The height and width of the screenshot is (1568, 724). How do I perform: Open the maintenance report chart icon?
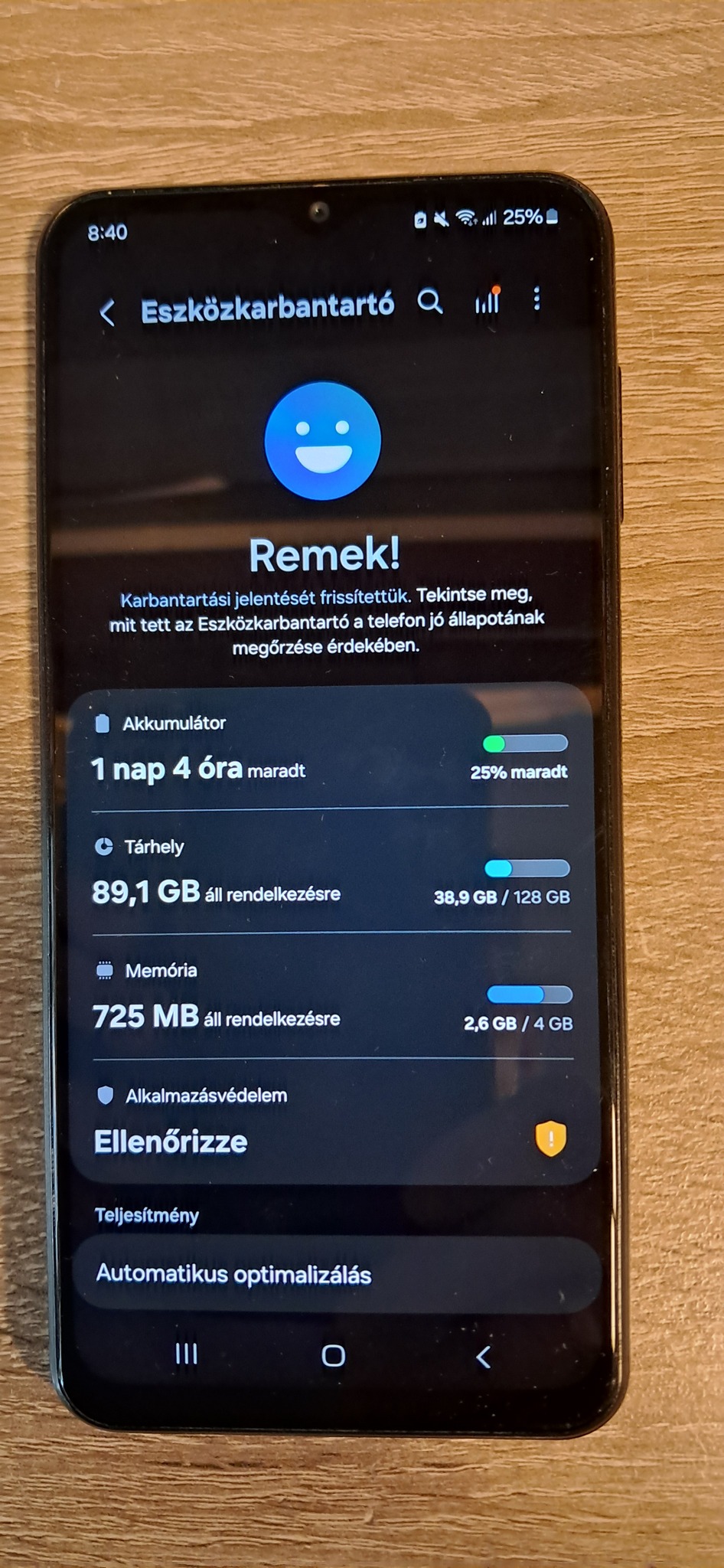pos(488,301)
